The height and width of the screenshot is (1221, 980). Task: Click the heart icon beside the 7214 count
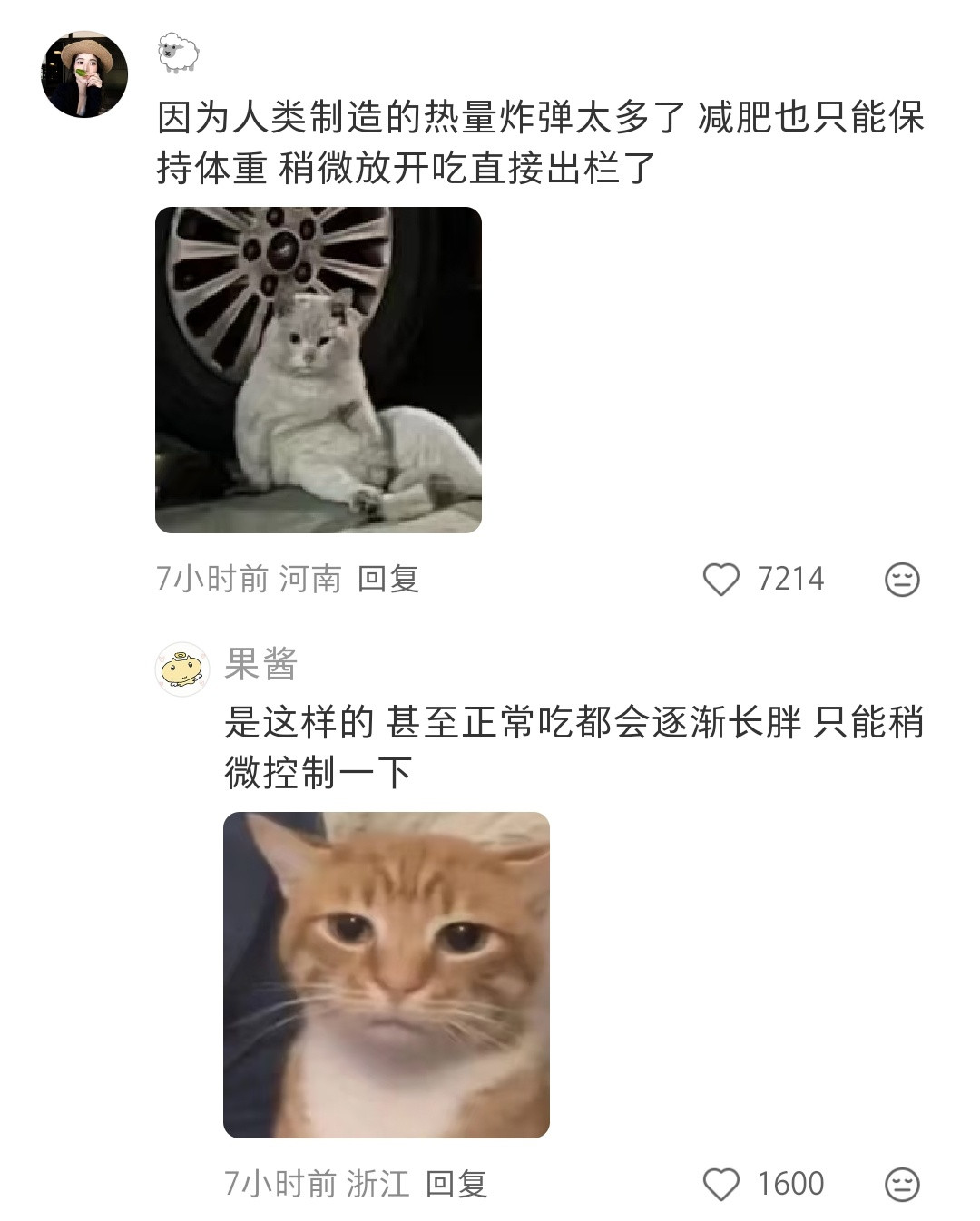pyautogui.click(x=723, y=577)
